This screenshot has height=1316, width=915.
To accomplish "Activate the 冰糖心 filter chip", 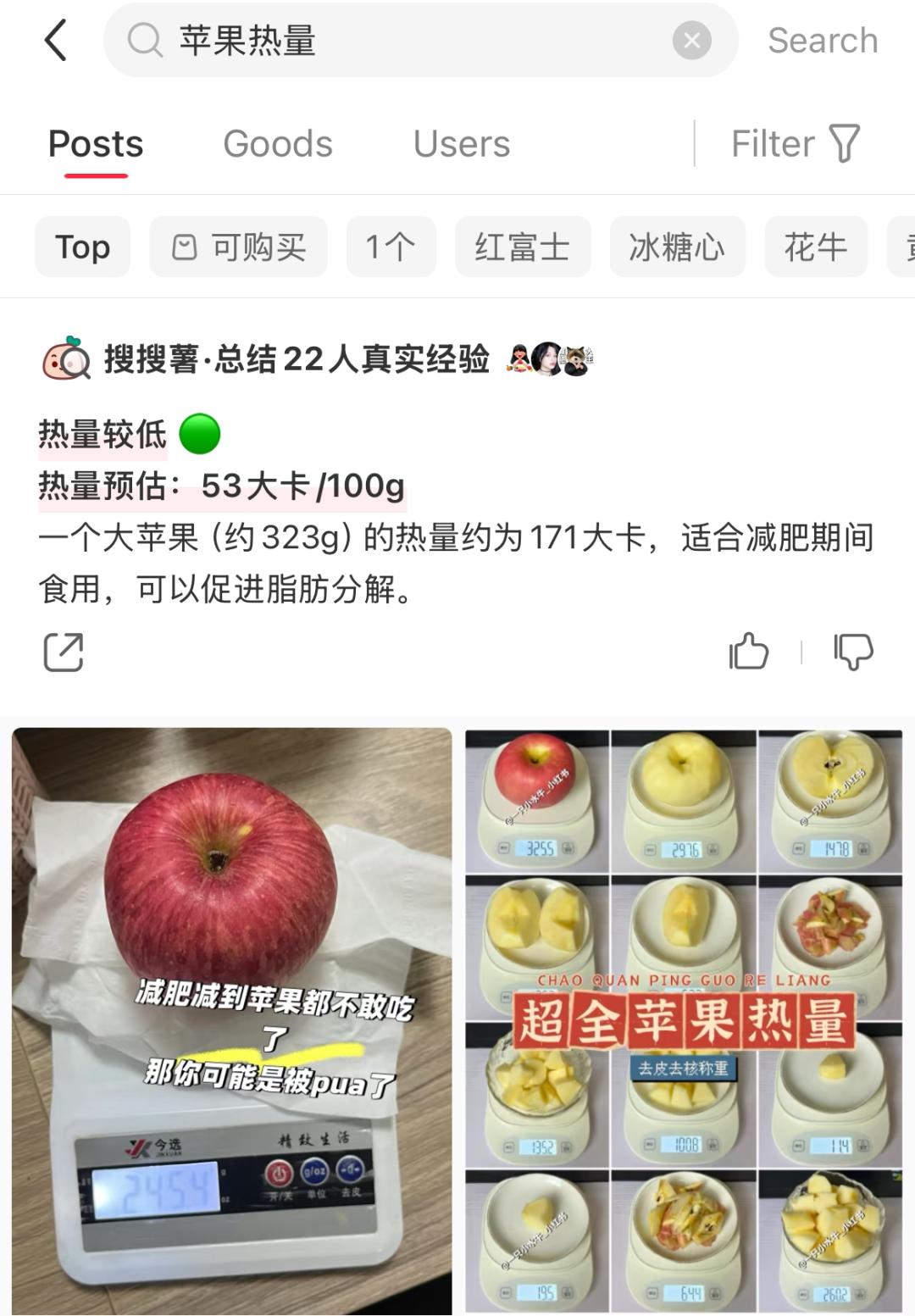I will point(678,247).
